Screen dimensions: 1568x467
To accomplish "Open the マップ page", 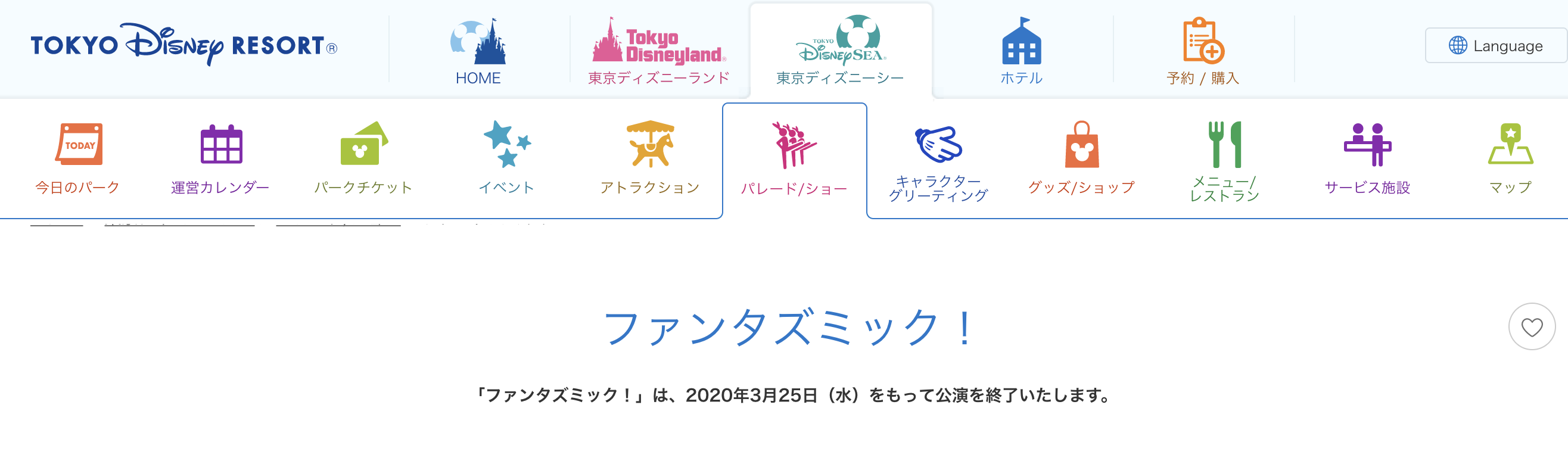I will [x=1510, y=158].
